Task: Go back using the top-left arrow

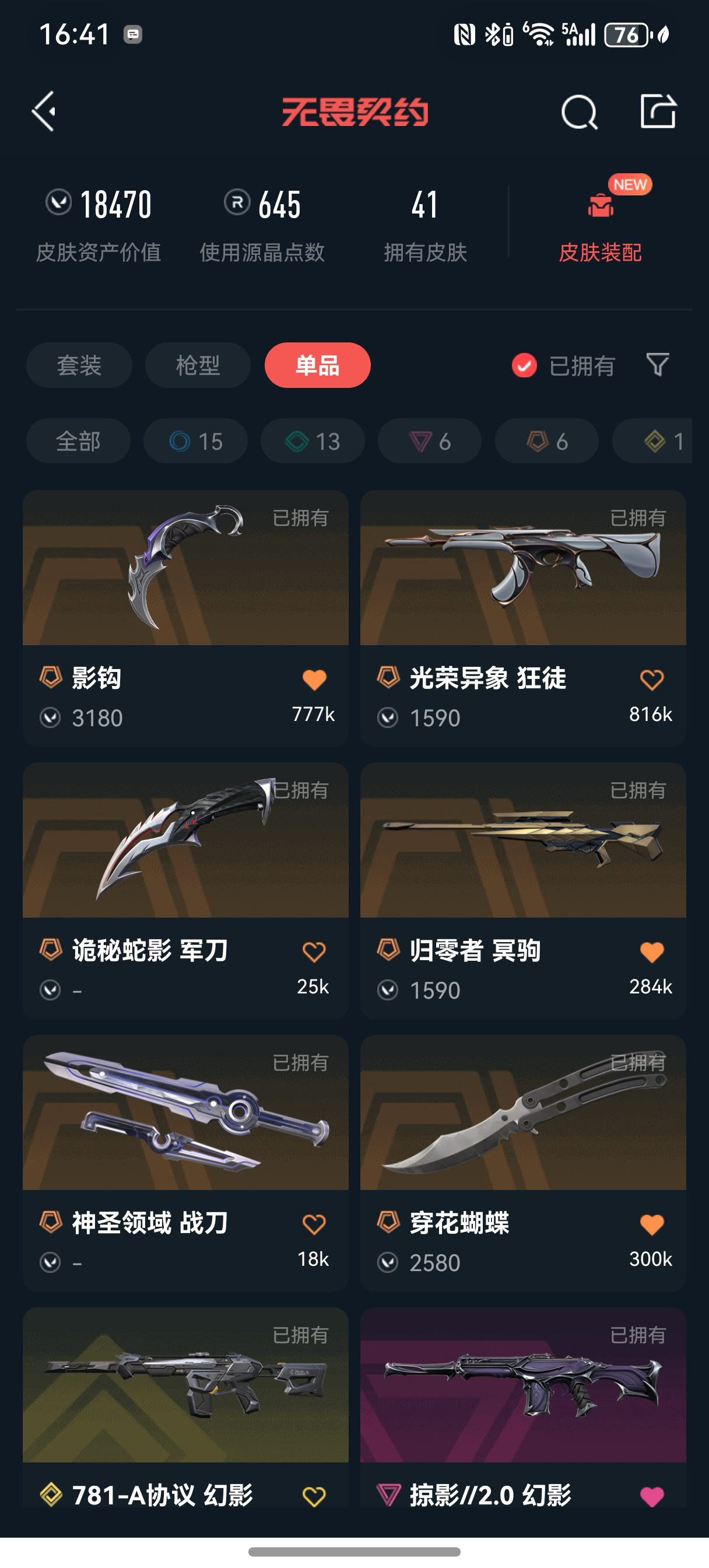Action: [x=44, y=111]
